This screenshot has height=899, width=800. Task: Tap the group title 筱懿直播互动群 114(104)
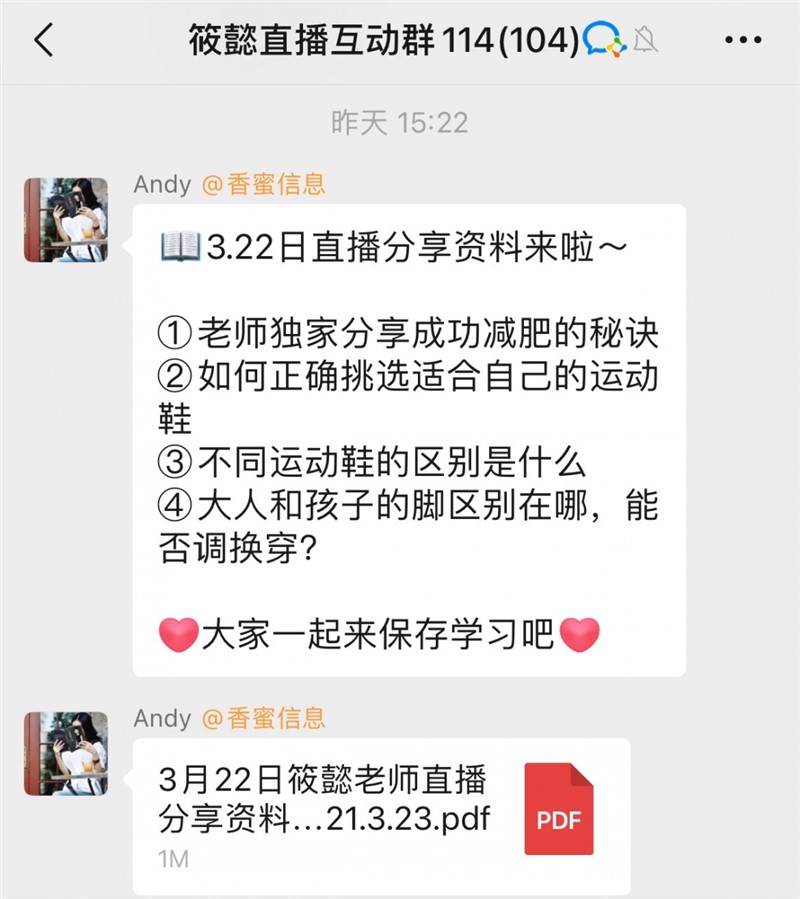tap(370, 38)
